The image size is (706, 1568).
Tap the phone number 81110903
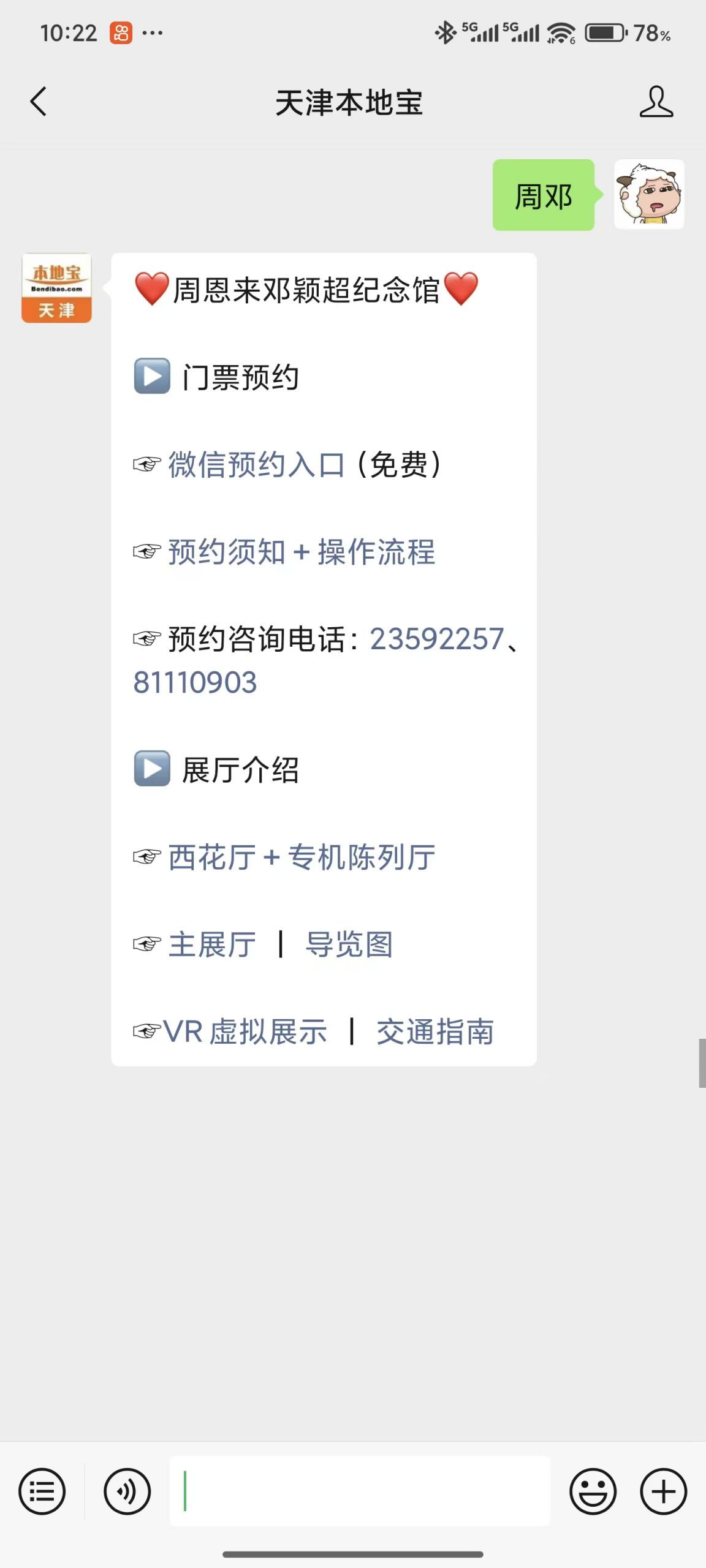click(195, 682)
